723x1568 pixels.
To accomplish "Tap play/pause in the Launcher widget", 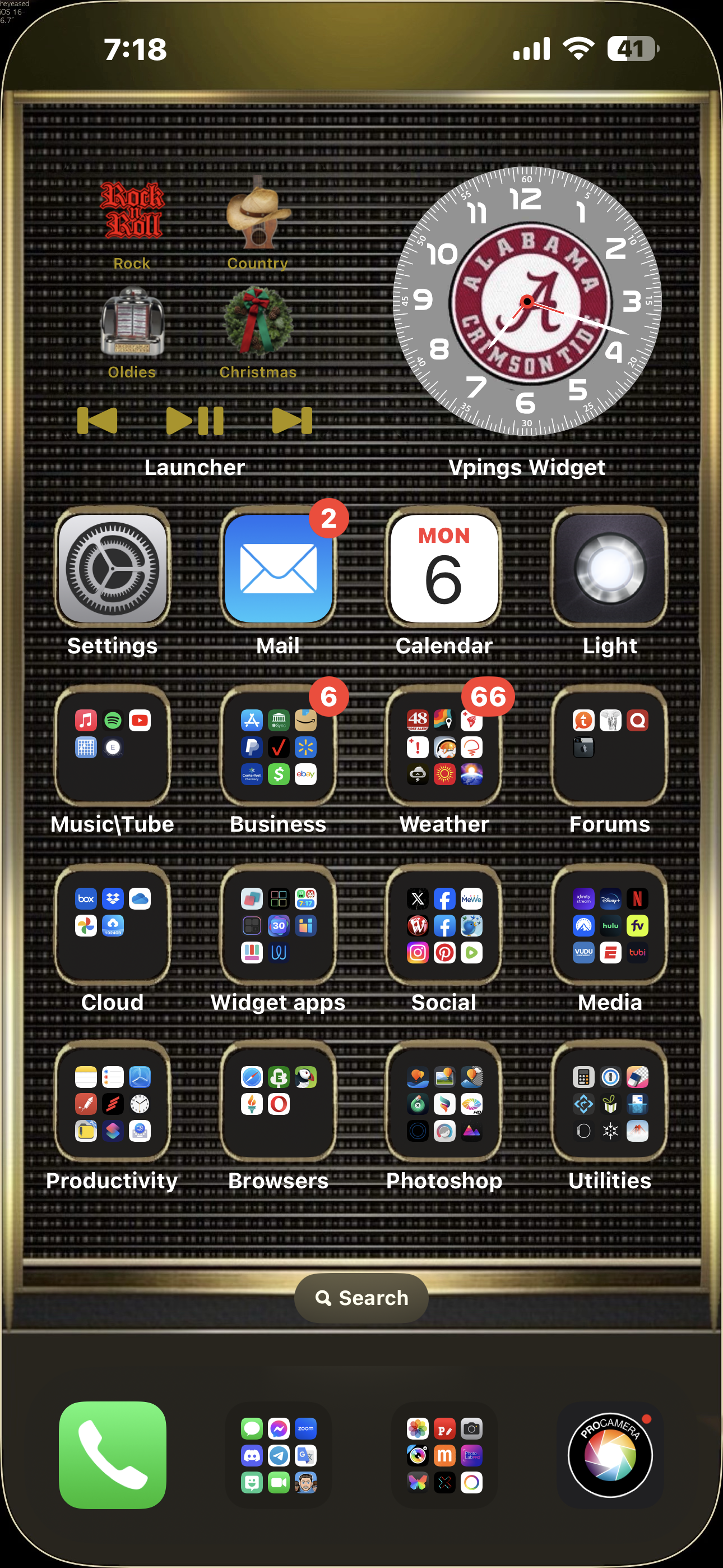I will pyautogui.click(x=194, y=421).
